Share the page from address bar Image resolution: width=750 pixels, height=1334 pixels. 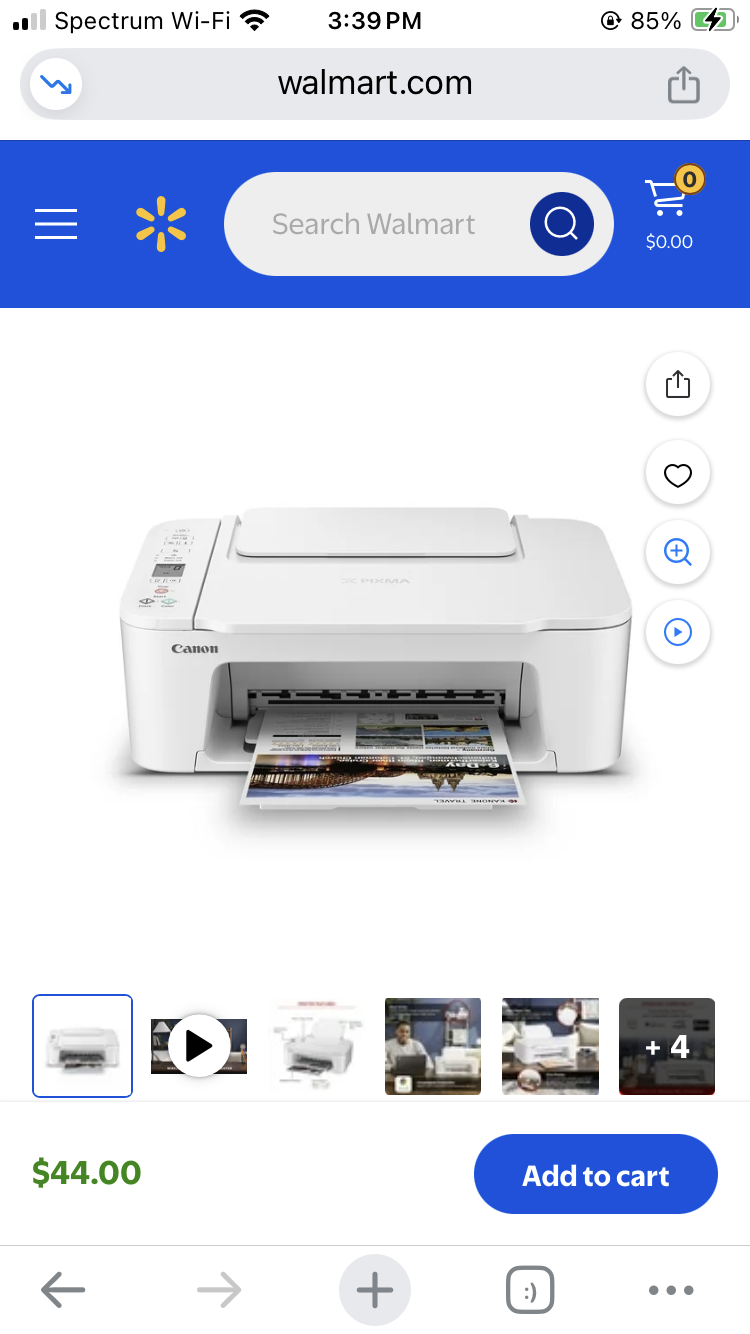click(x=684, y=84)
